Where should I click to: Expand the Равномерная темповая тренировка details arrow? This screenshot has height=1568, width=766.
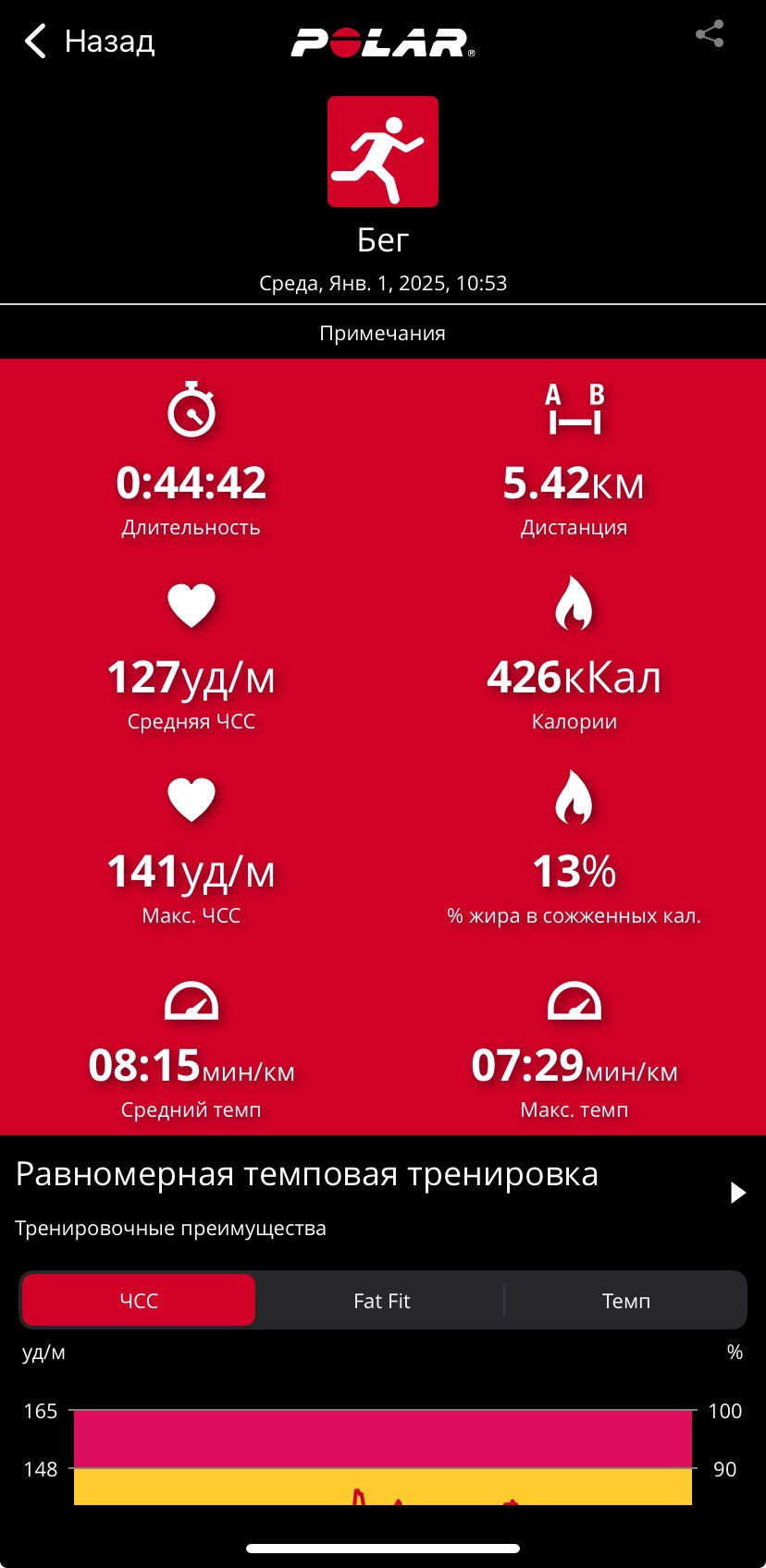click(x=737, y=1193)
